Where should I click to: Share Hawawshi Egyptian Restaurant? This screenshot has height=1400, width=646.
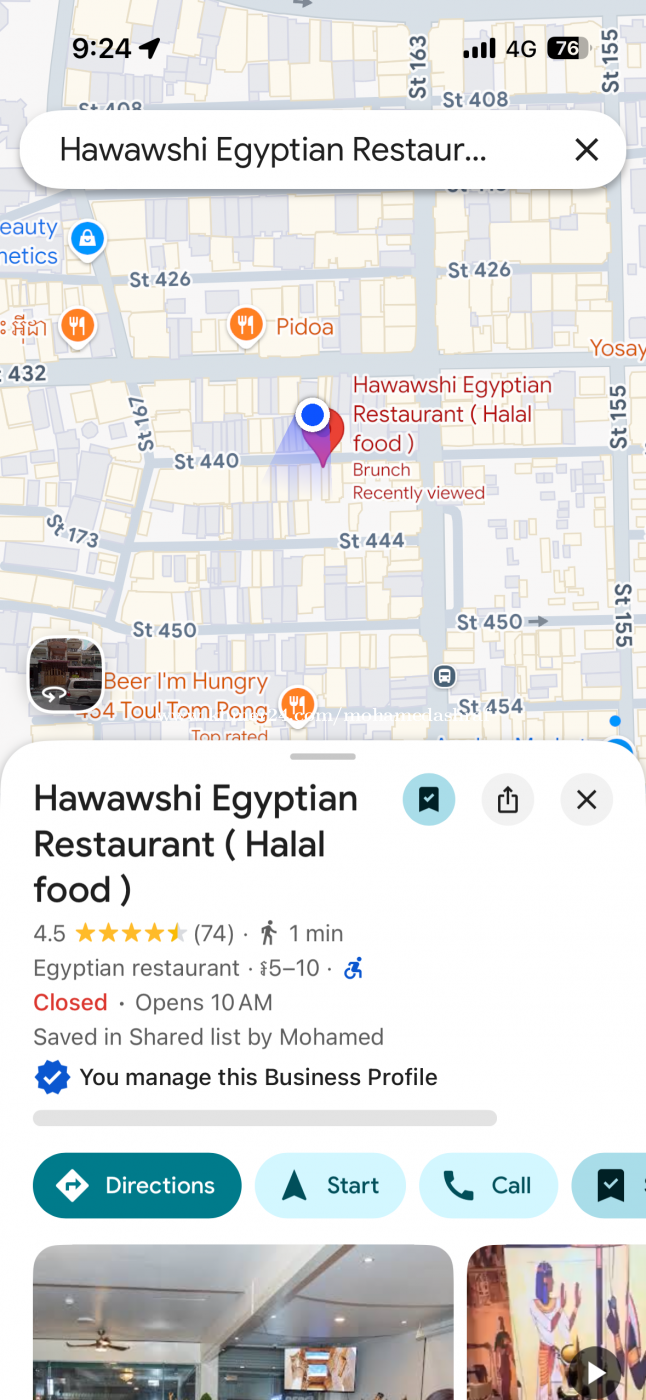click(508, 799)
